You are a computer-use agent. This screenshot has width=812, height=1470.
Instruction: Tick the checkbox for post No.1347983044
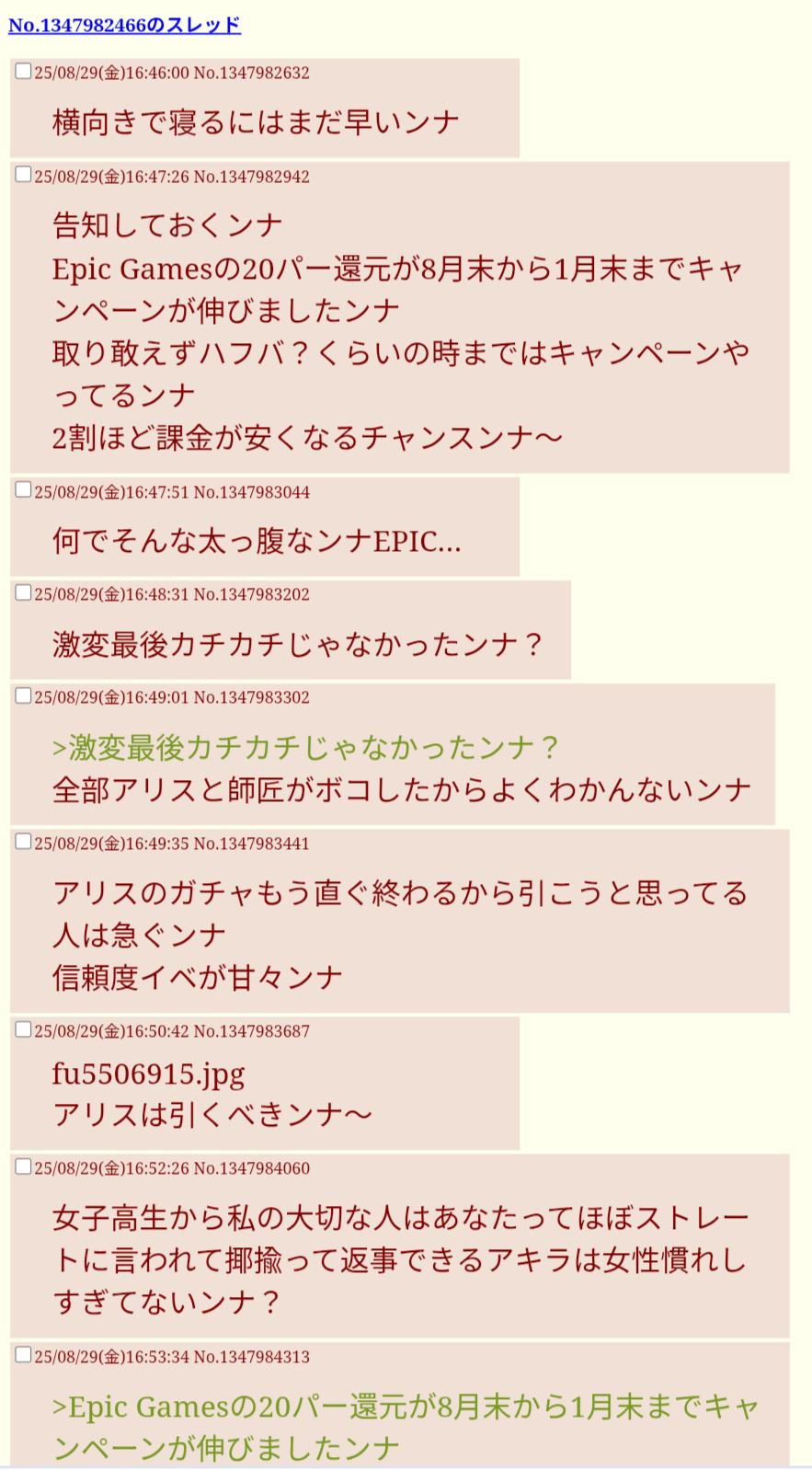click(24, 490)
